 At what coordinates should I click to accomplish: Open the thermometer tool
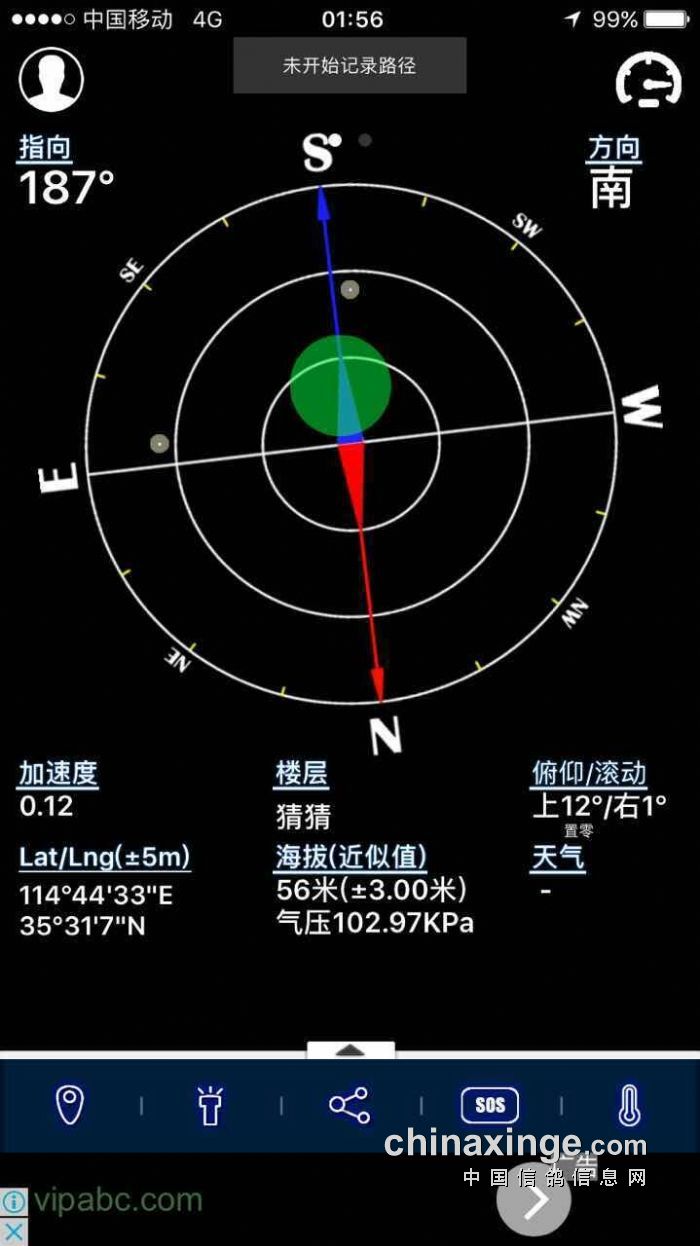[628, 1105]
